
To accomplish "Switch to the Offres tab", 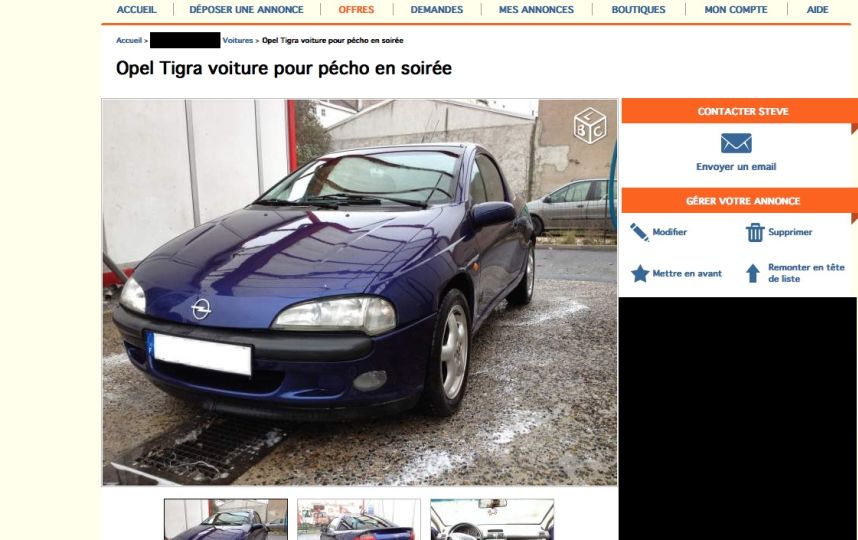I will pos(356,10).
